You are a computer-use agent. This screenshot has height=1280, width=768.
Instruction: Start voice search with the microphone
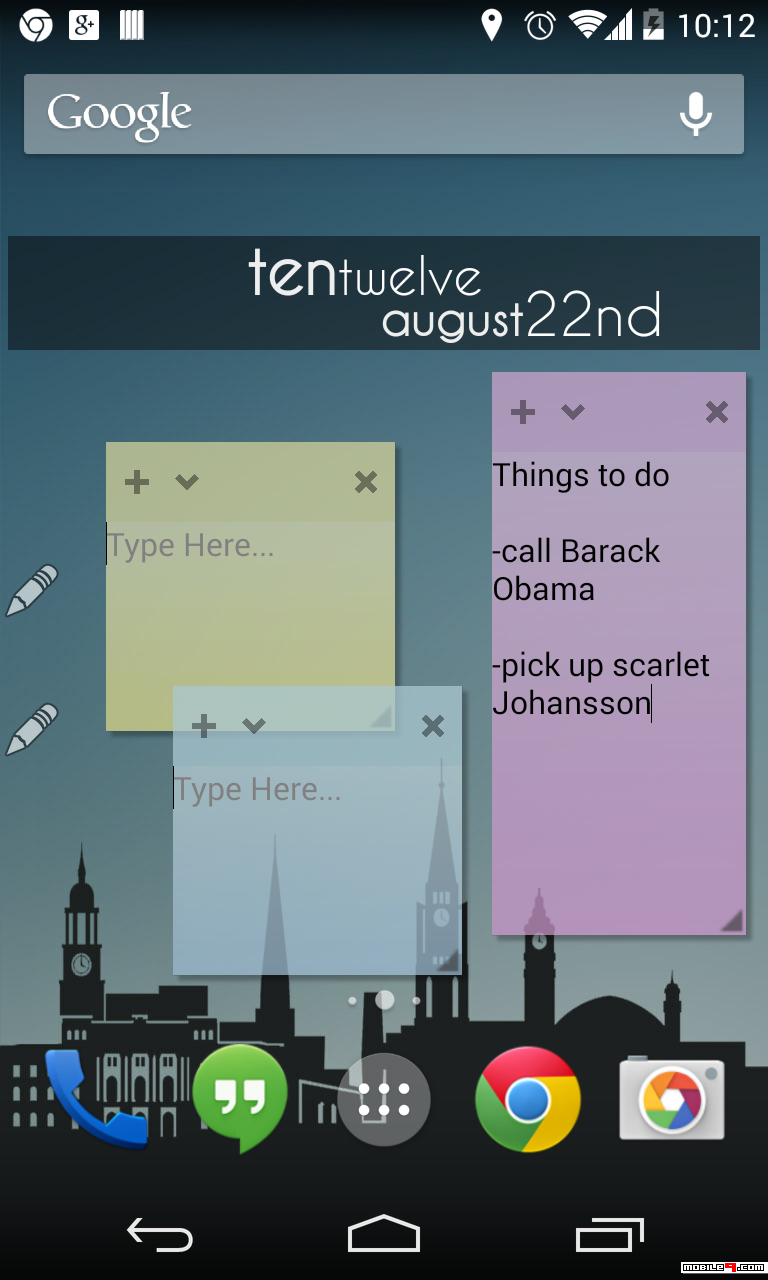[x=695, y=114]
